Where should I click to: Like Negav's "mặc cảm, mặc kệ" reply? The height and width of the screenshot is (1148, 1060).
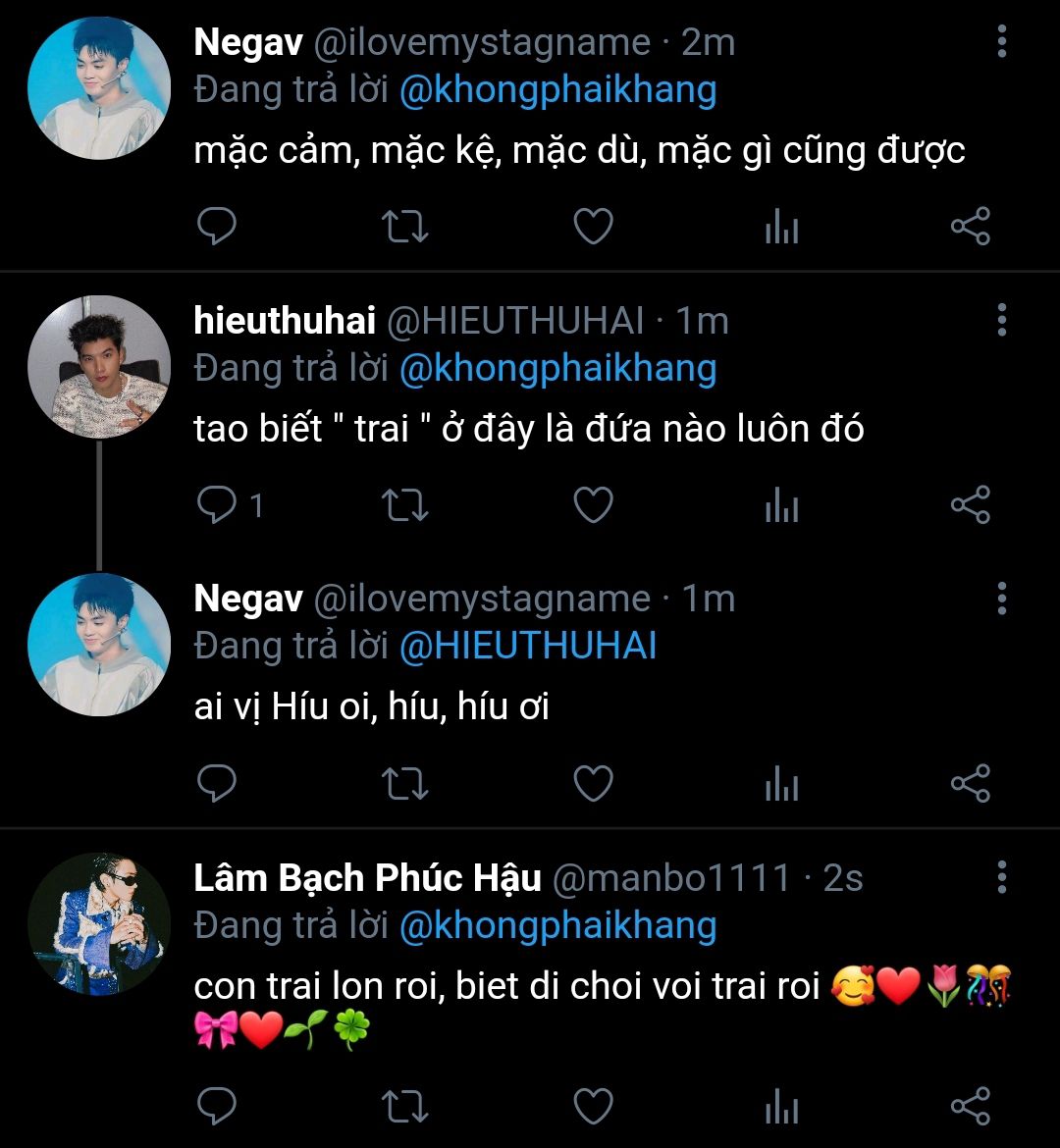click(593, 227)
